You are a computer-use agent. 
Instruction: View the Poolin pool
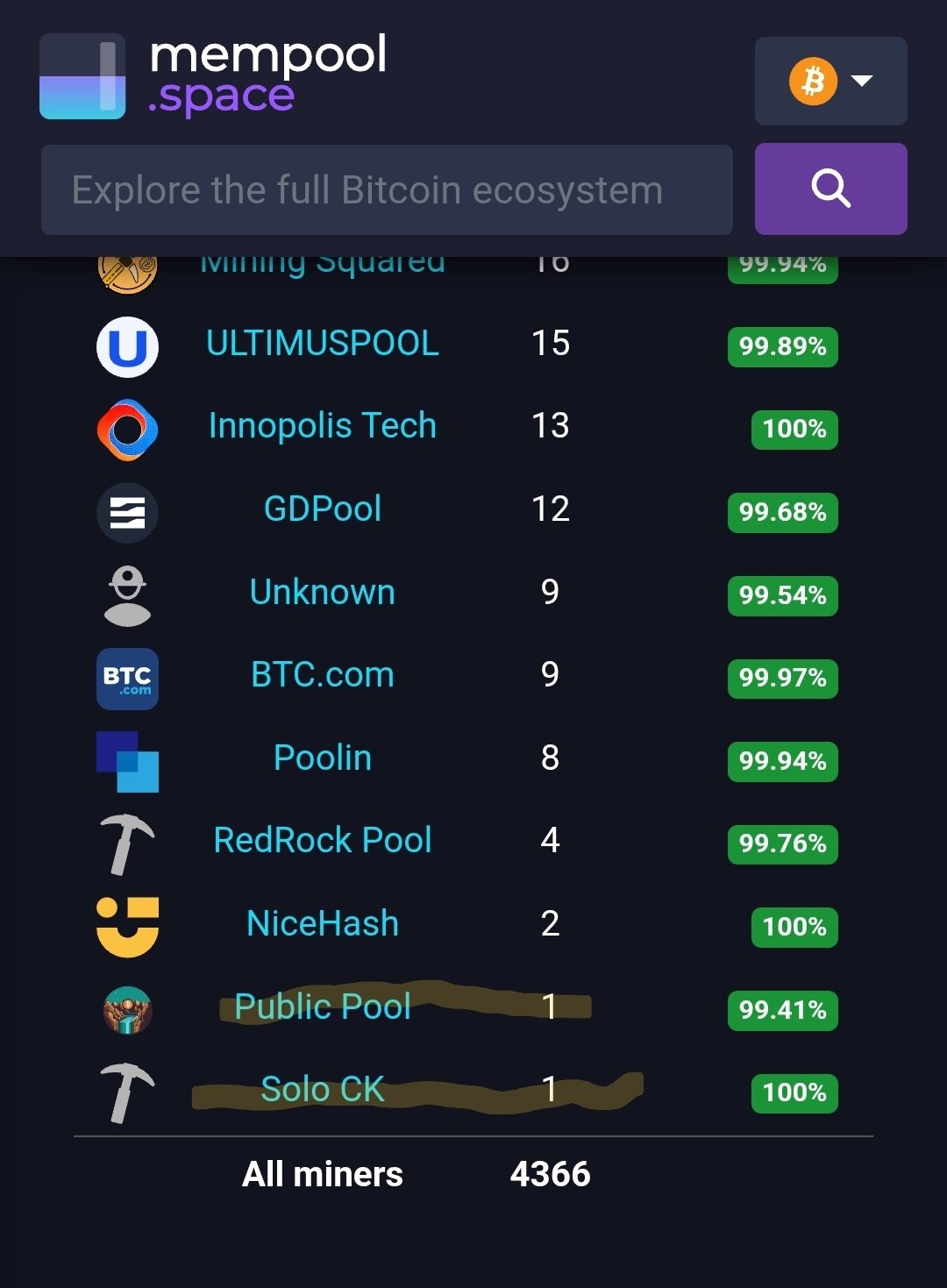pos(322,758)
